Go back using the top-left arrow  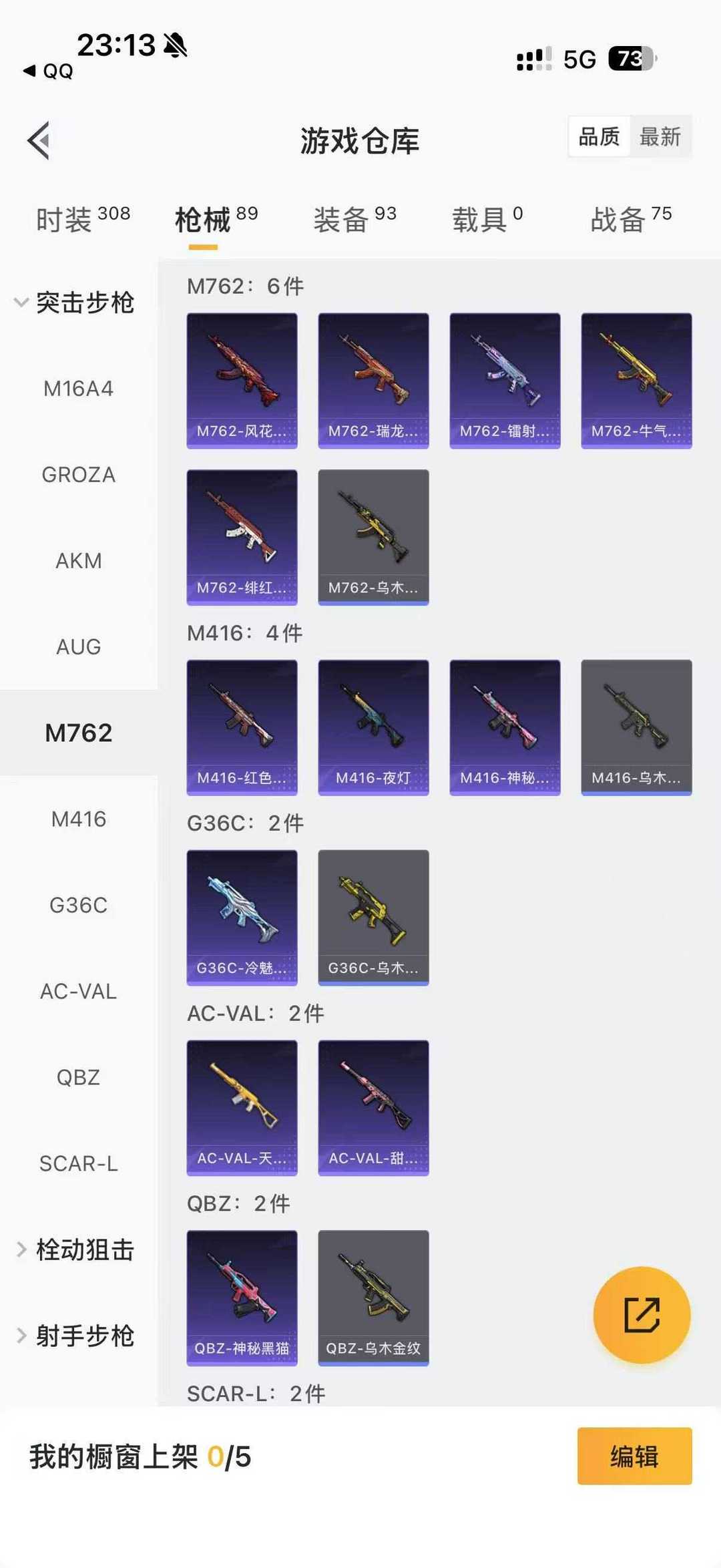39,140
